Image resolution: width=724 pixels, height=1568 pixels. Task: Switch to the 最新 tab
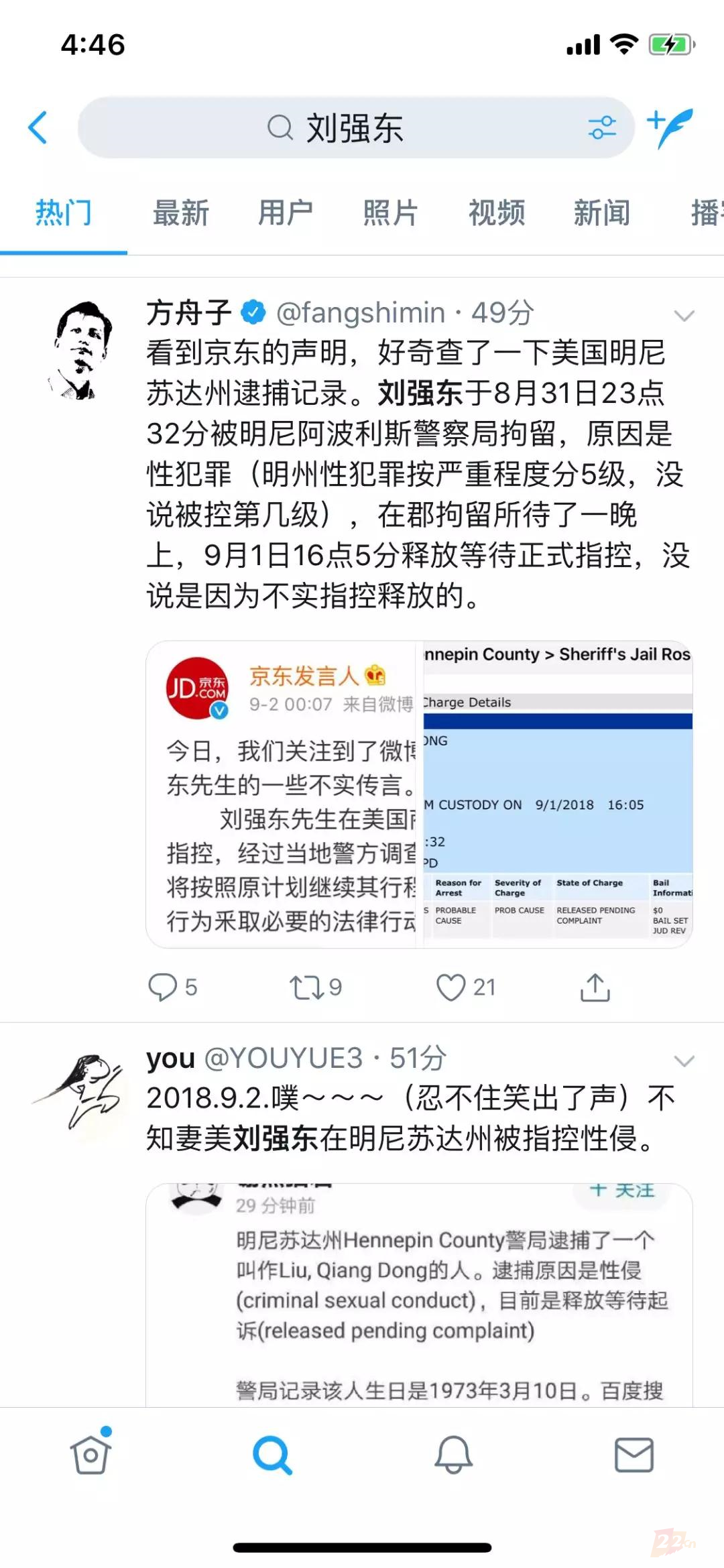pyautogui.click(x=181, y=213)
